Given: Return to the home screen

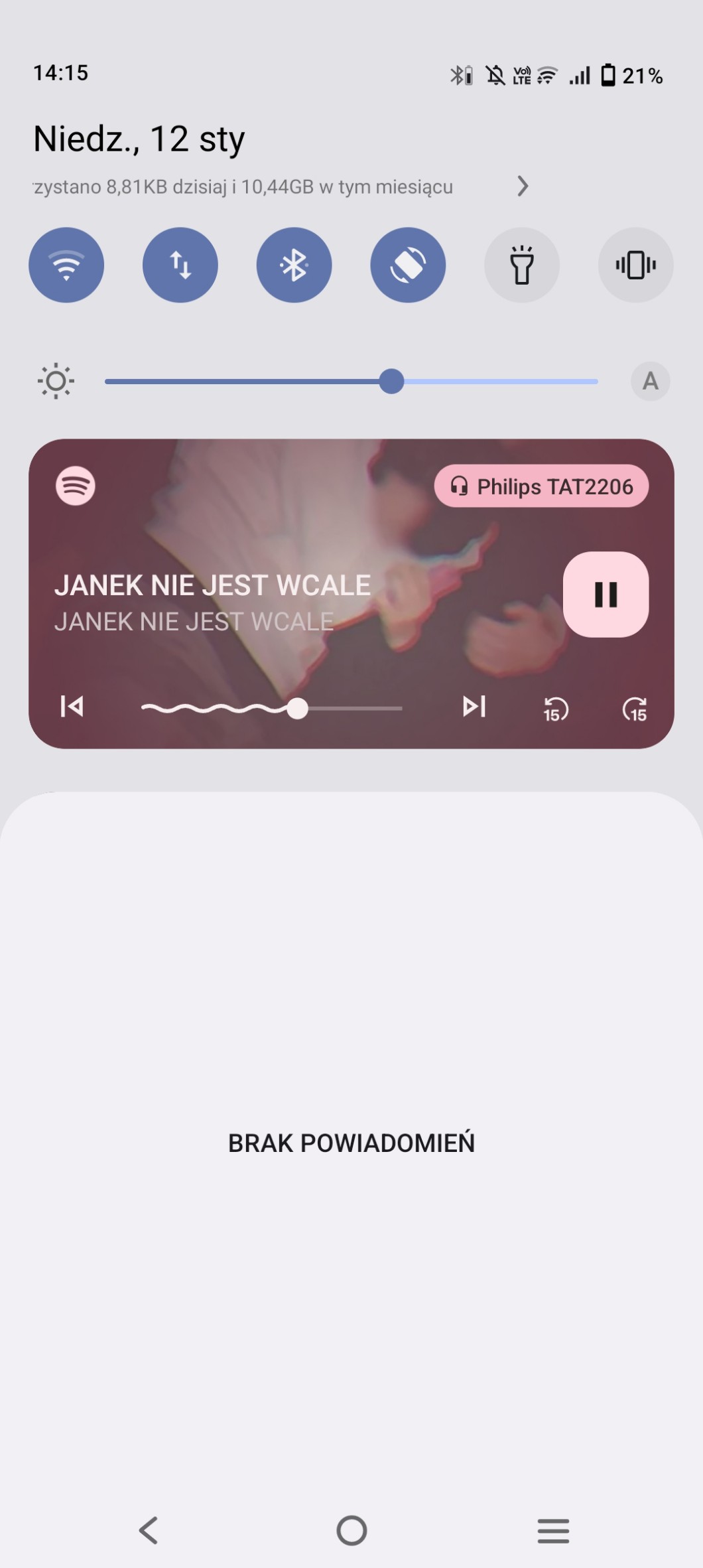Looking at the screenshot, I should coord(351,1530).
